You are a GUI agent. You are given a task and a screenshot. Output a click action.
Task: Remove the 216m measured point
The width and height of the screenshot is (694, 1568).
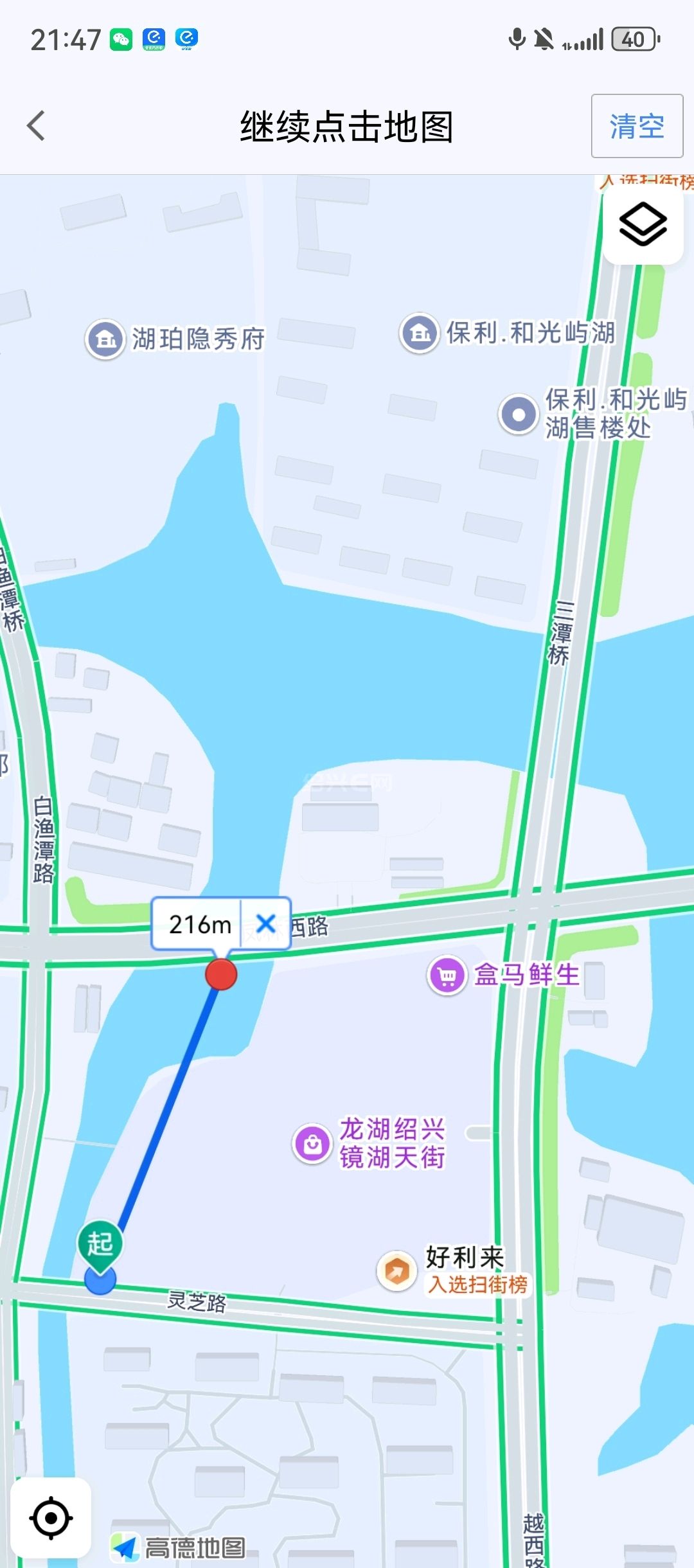[265, 924]
